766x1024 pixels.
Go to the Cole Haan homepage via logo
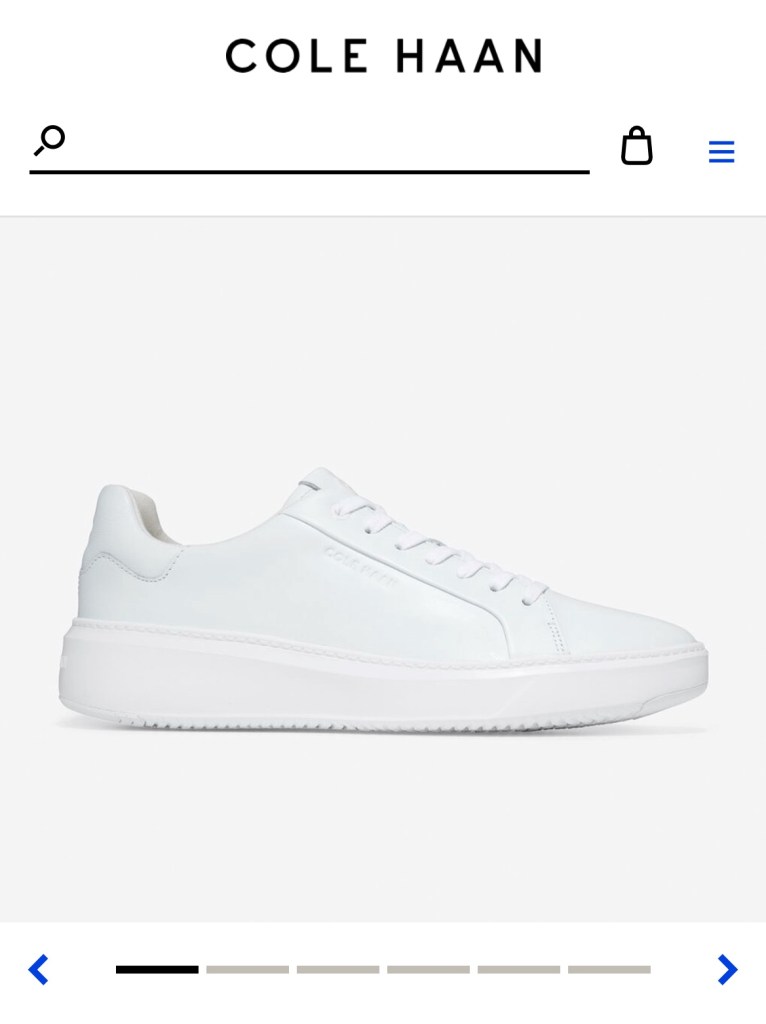[383, 56]
